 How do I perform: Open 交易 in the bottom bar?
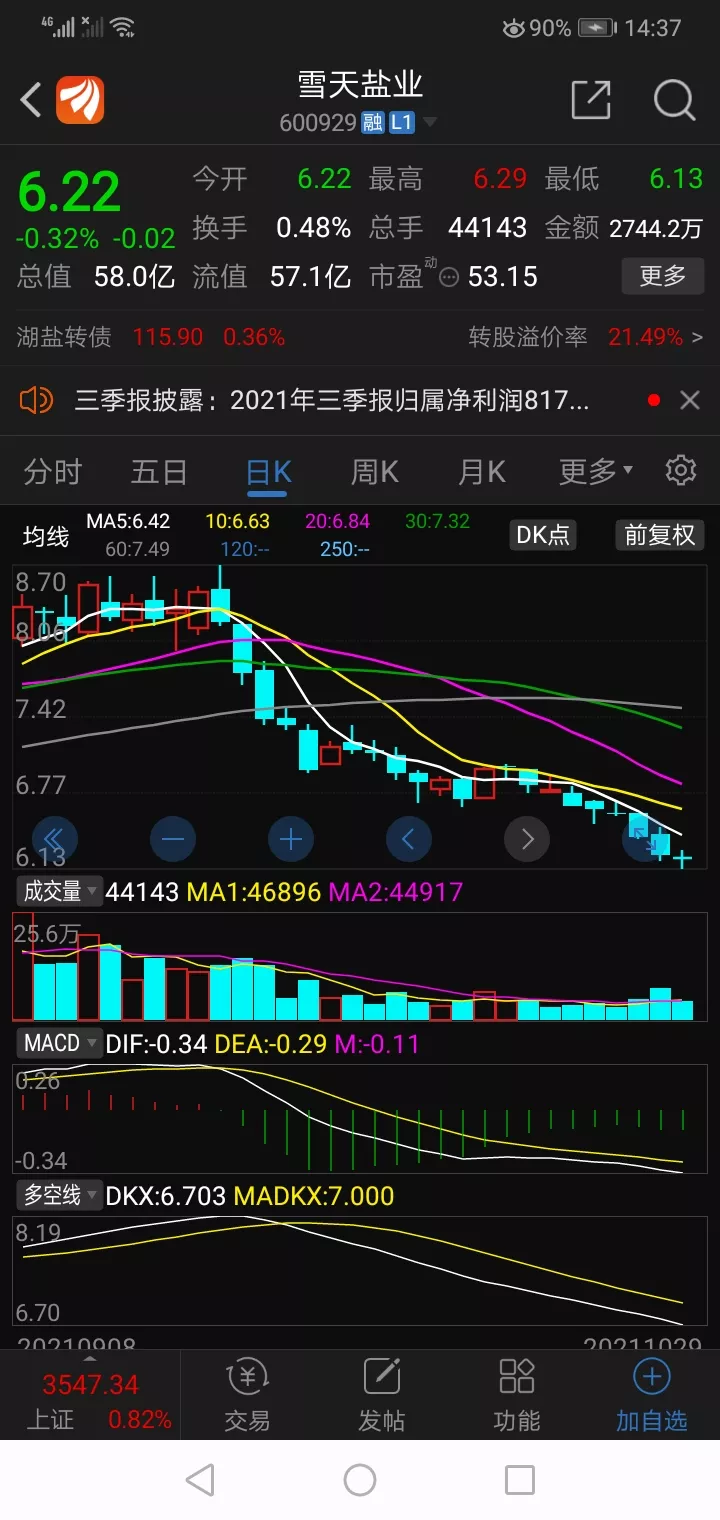247,1396
